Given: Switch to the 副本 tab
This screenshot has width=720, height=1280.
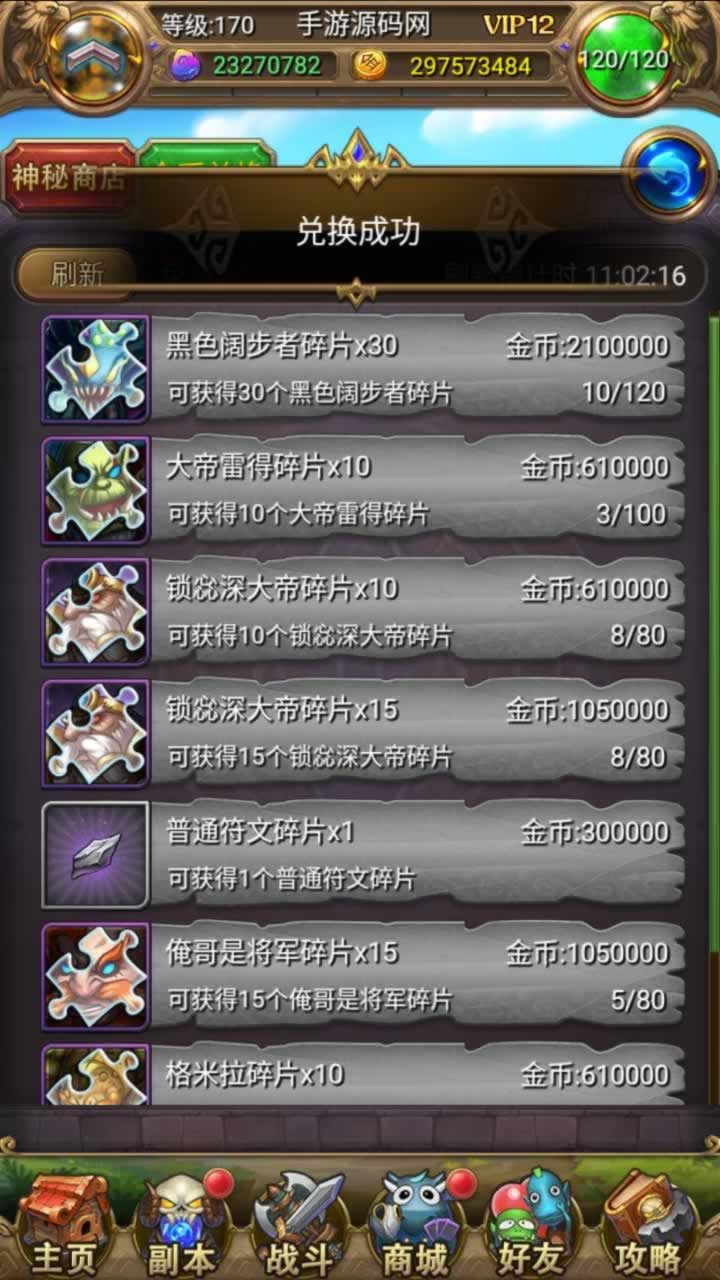Looking at the screenshot, I should 183,1227.
